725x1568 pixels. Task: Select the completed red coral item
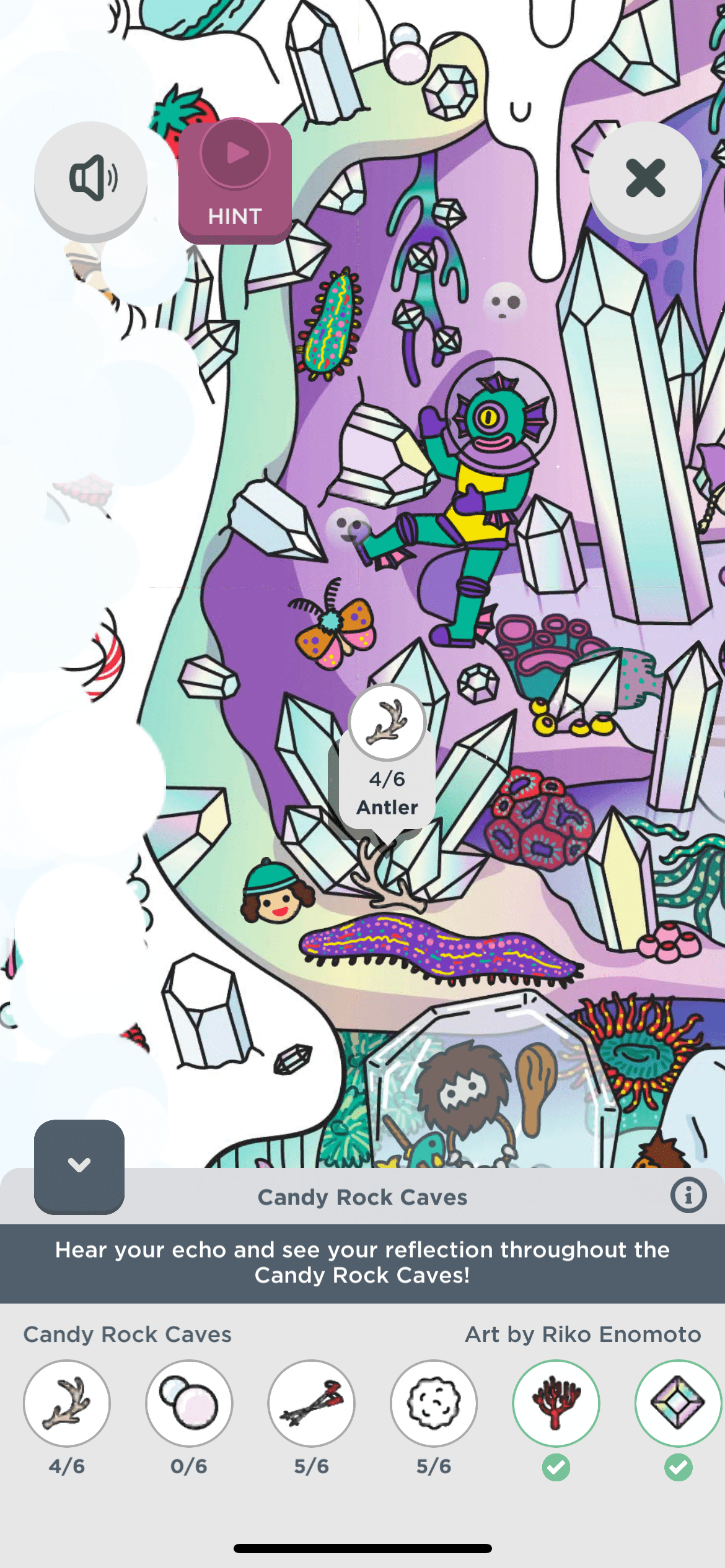click(556, 1403)
